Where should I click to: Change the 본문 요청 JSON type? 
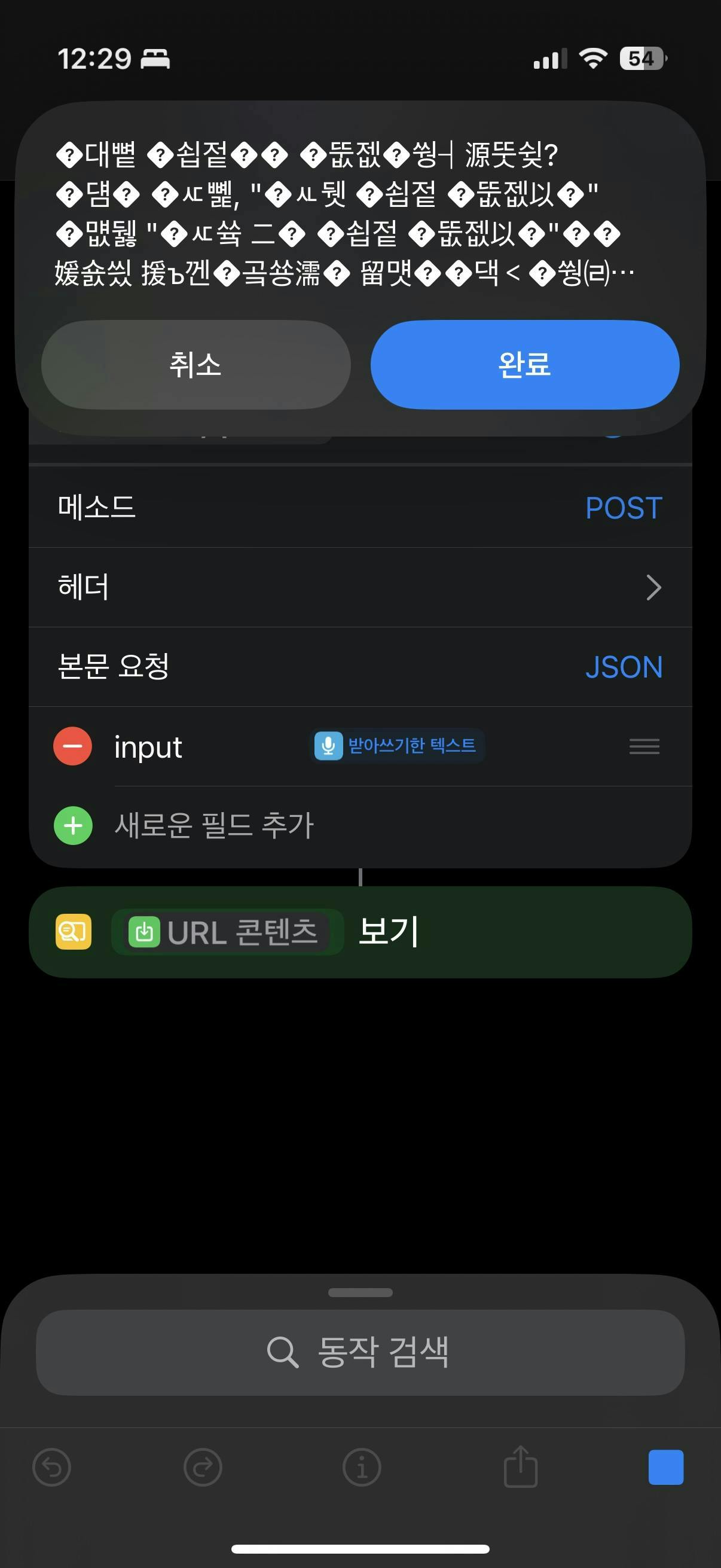(x=624, y=667)
